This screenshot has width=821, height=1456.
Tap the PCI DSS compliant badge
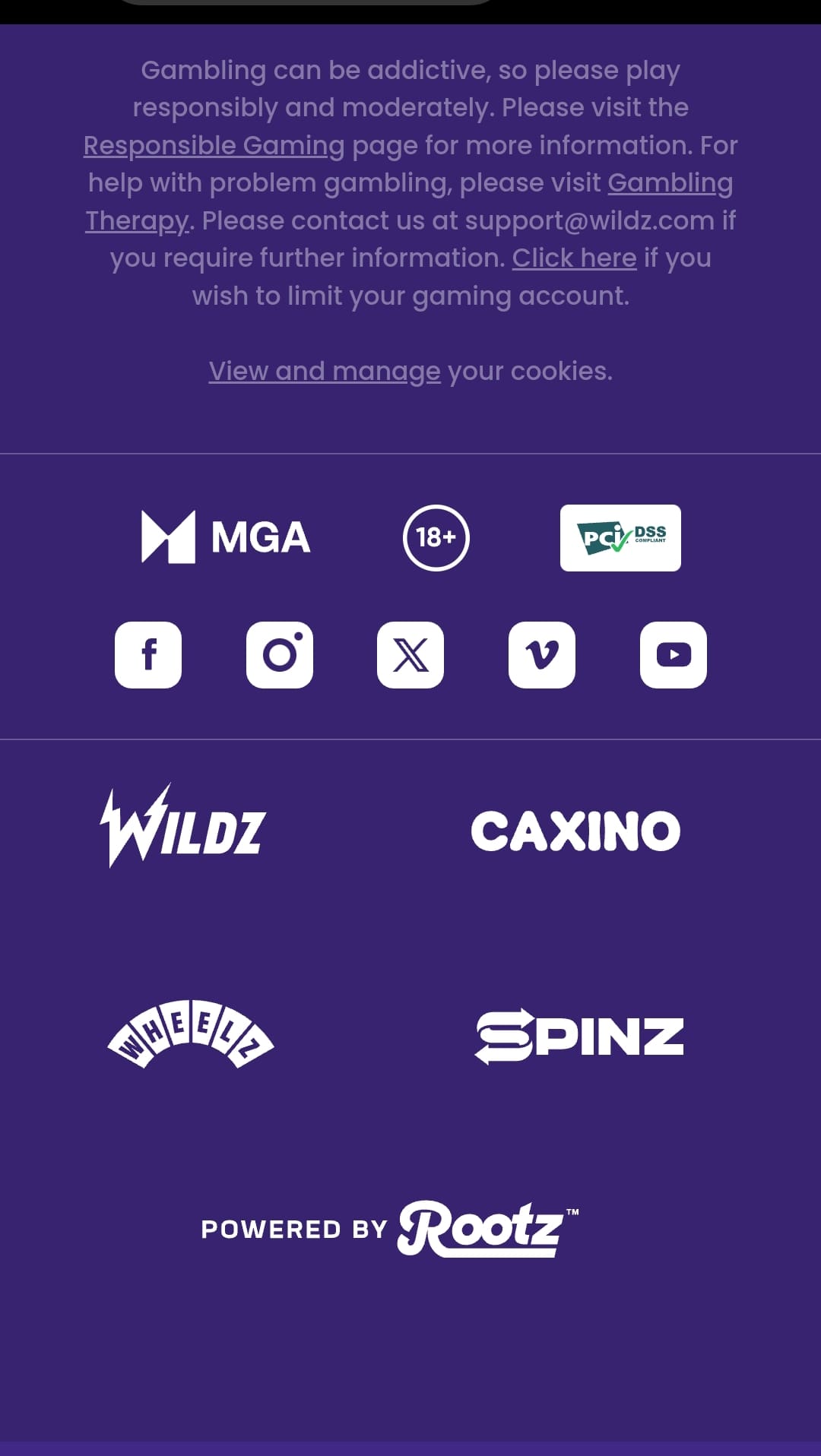coord(620,537)
